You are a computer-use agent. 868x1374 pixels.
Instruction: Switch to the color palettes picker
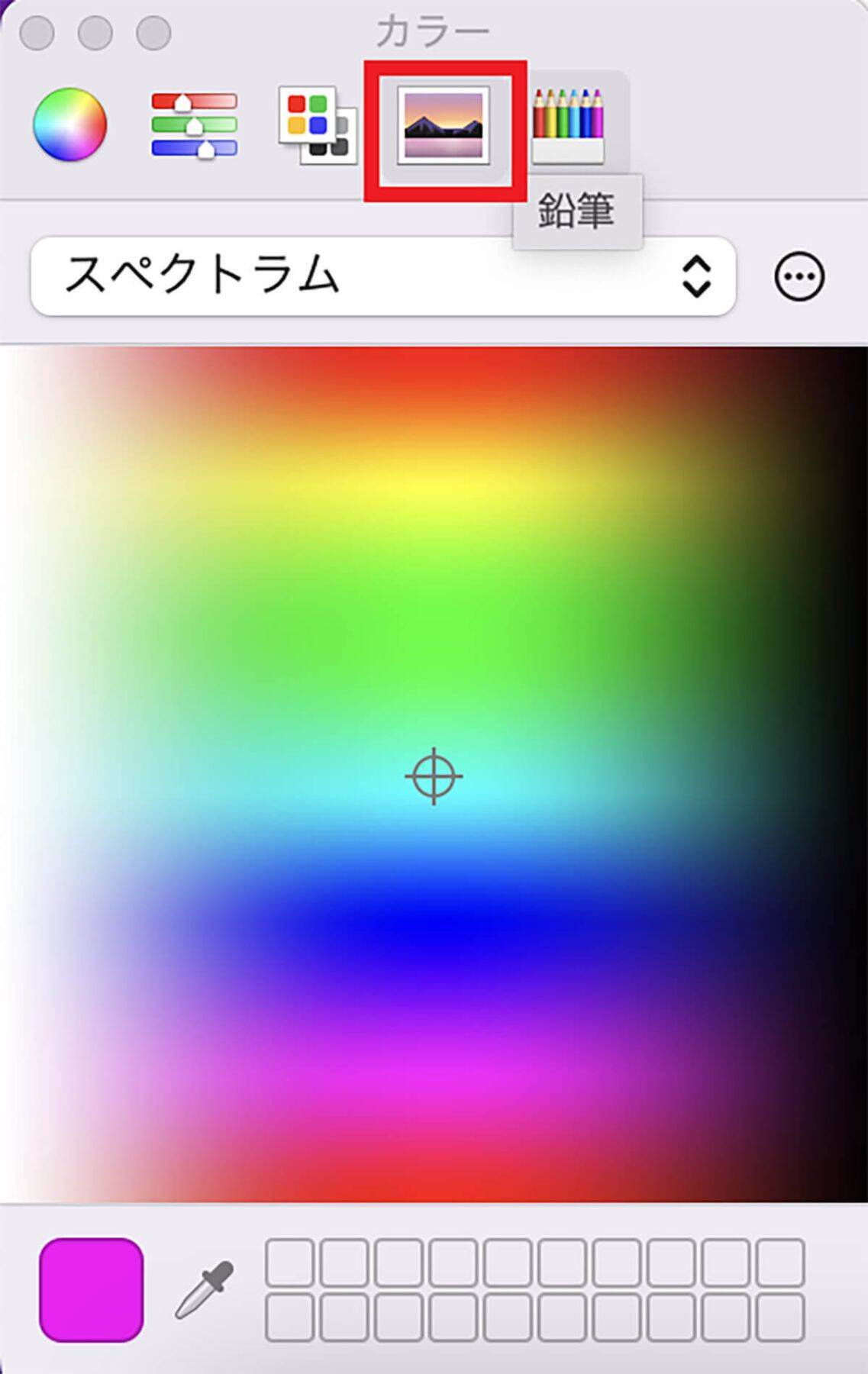tap(318, 125)
